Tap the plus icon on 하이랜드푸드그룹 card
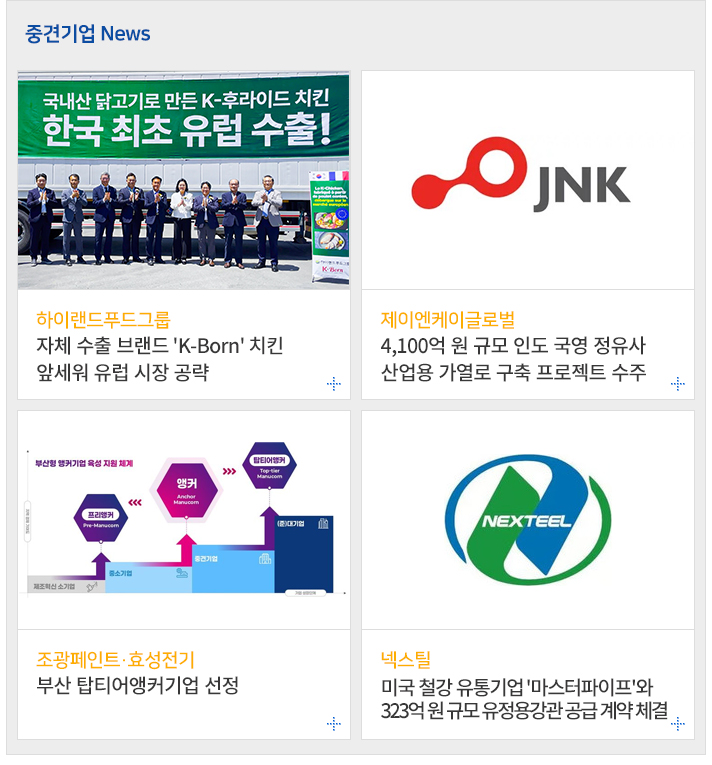This screenshot has width=712, height=765. pyautogui.click(x=334, y=384)
